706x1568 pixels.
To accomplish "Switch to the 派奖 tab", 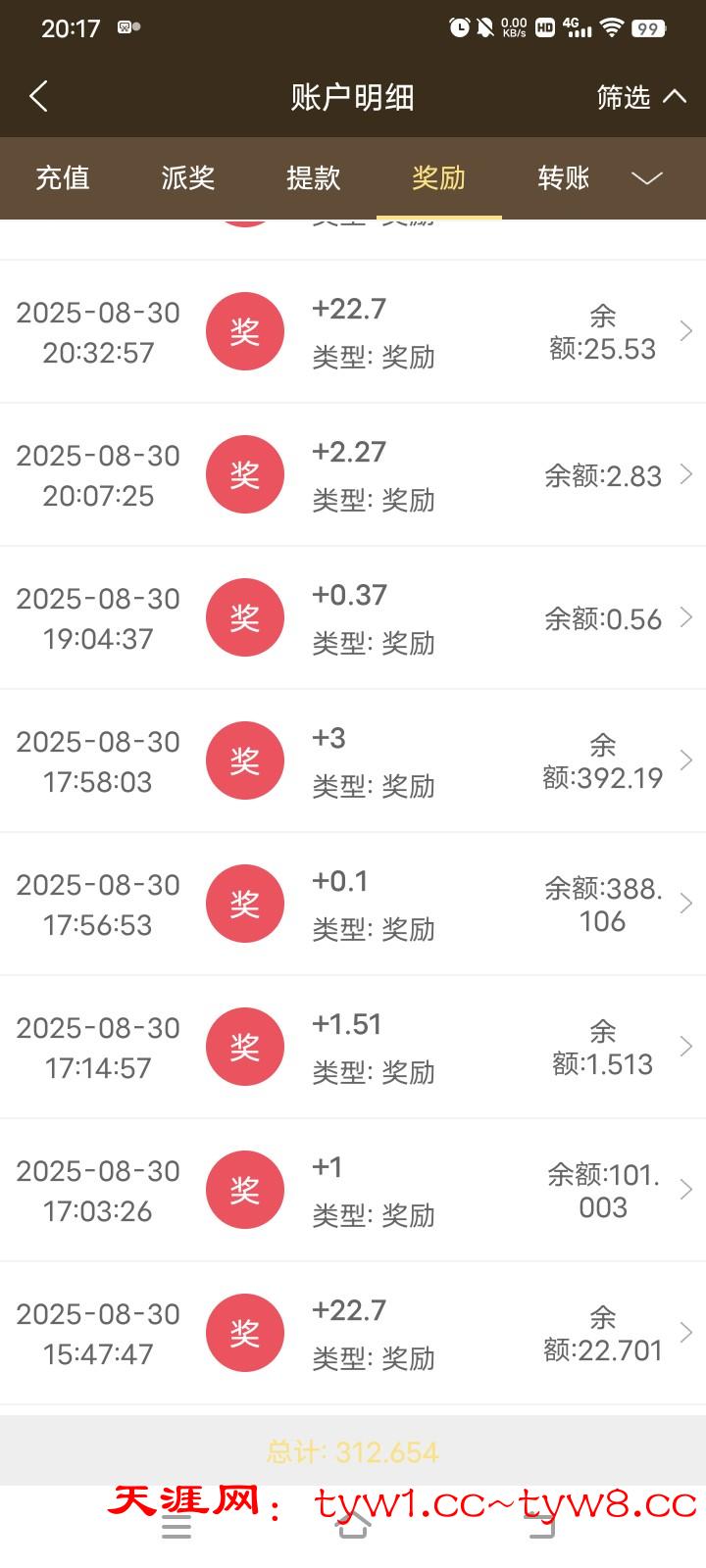I will pyautogui.click(x=188, y=177).
